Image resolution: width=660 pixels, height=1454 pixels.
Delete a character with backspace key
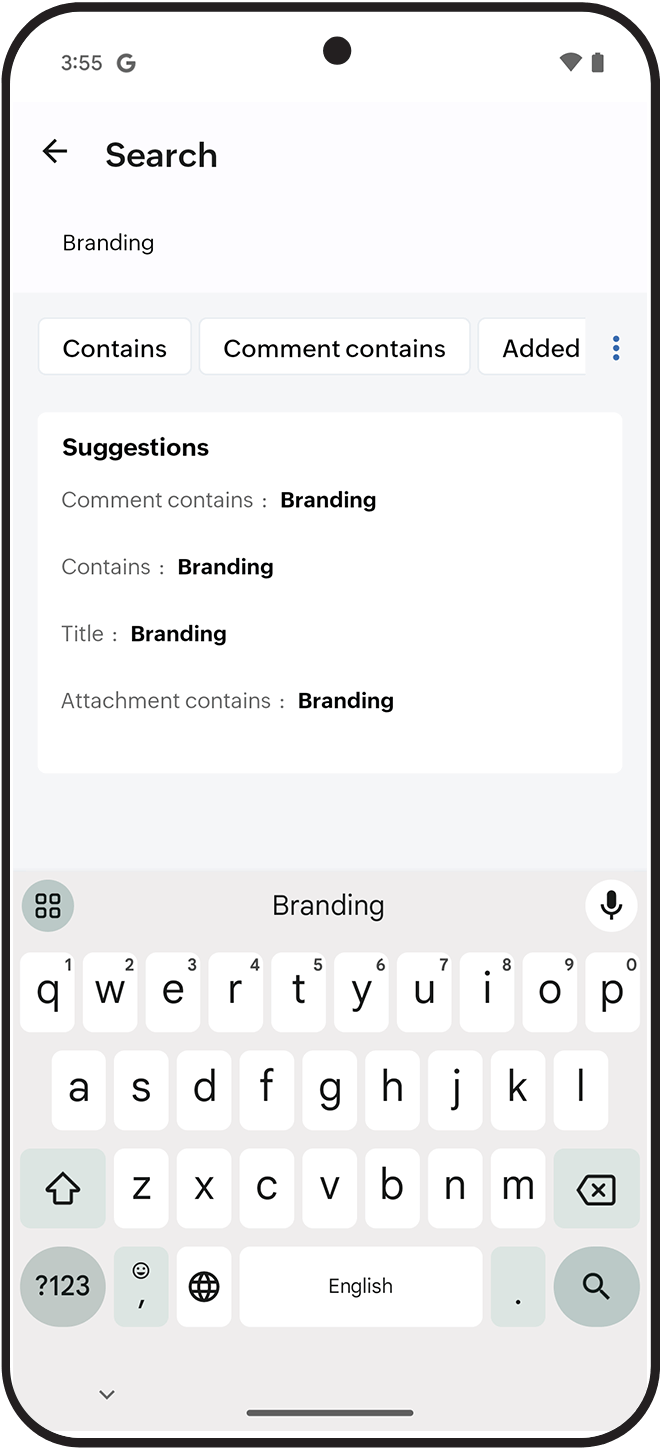point(596,1189)
